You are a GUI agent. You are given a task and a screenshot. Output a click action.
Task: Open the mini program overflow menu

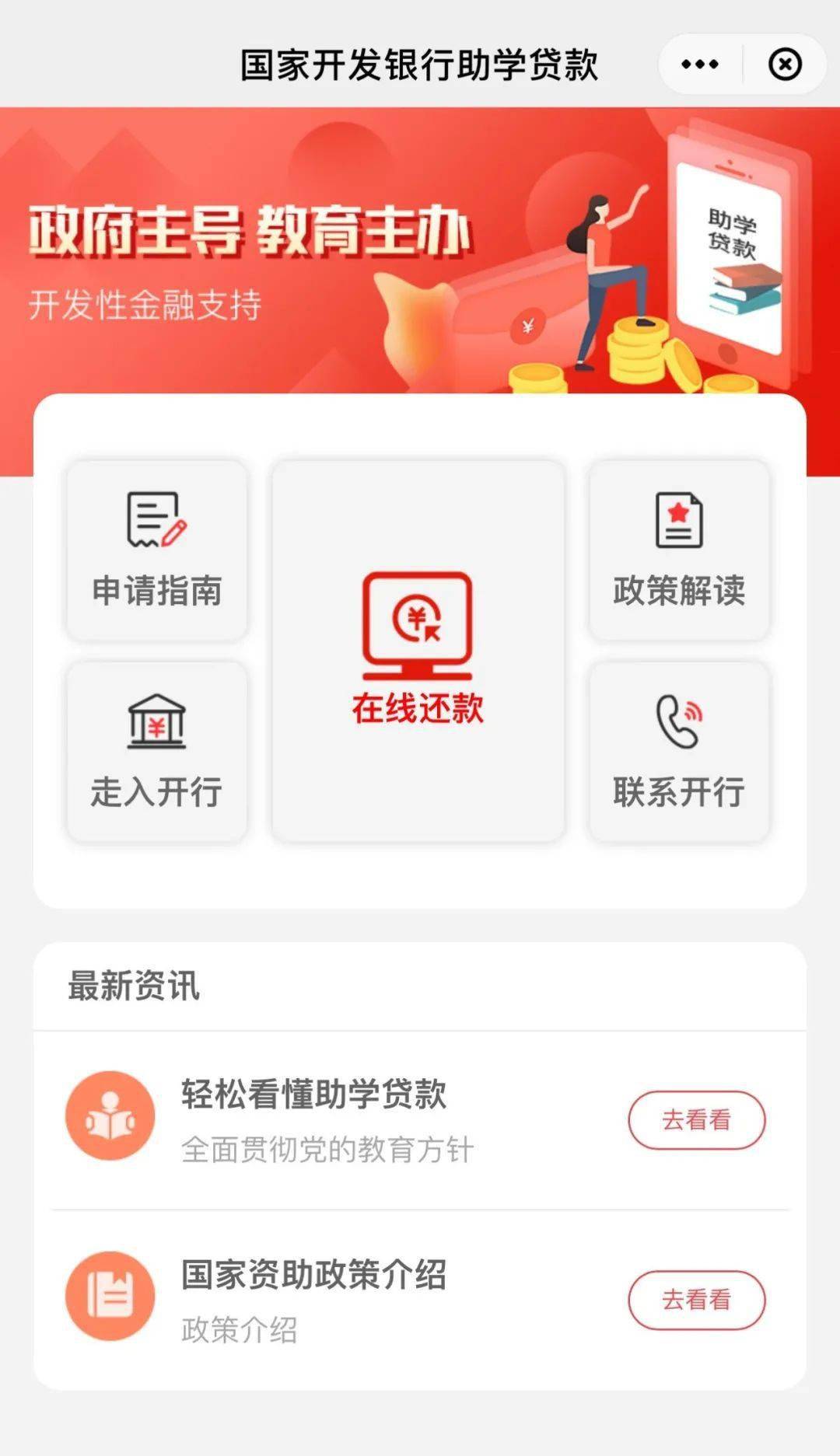[699, 65]
